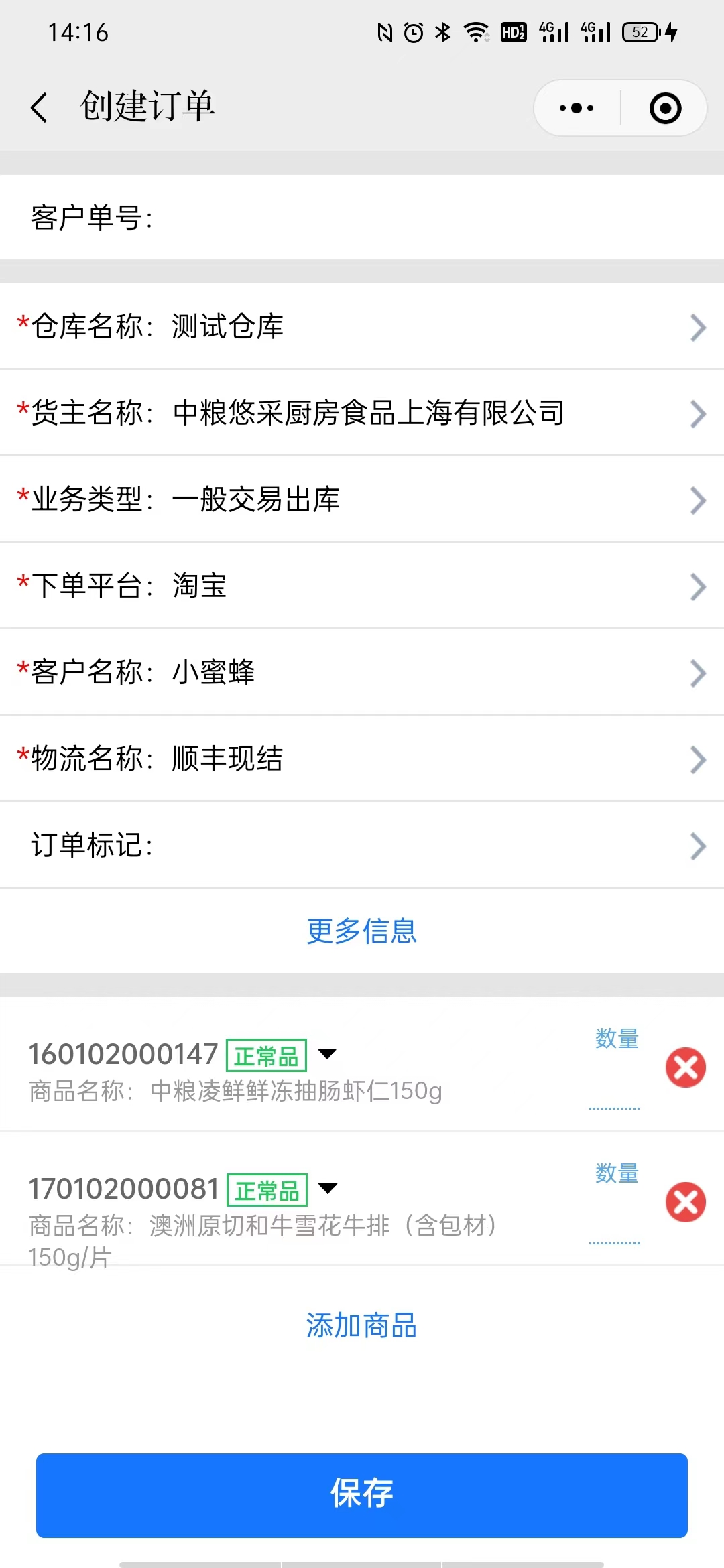Viewport: 724px width, 1568px height.
Task: Change the 货主名称 selection
Action: (x=362, y=413)
